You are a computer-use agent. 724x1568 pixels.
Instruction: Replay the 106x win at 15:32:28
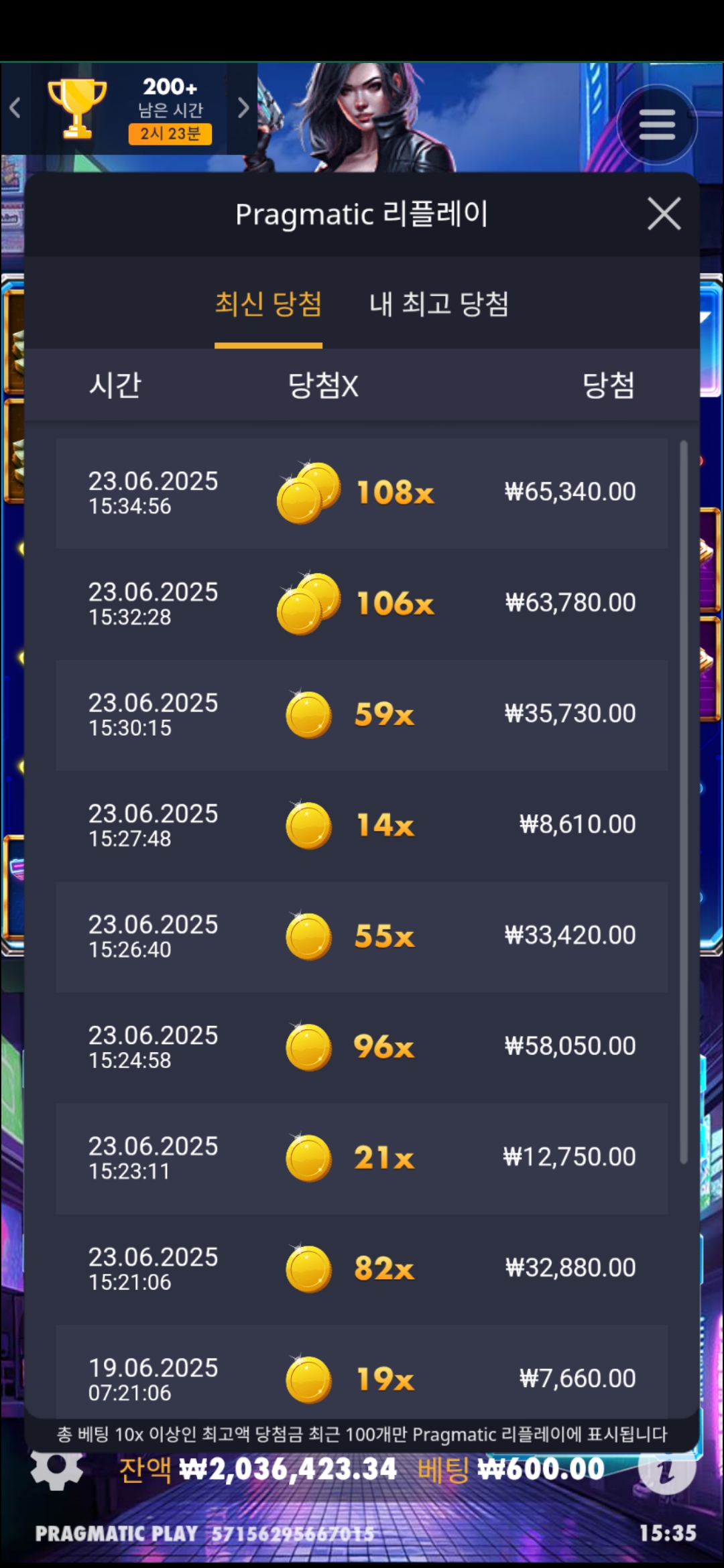point(362,604)
